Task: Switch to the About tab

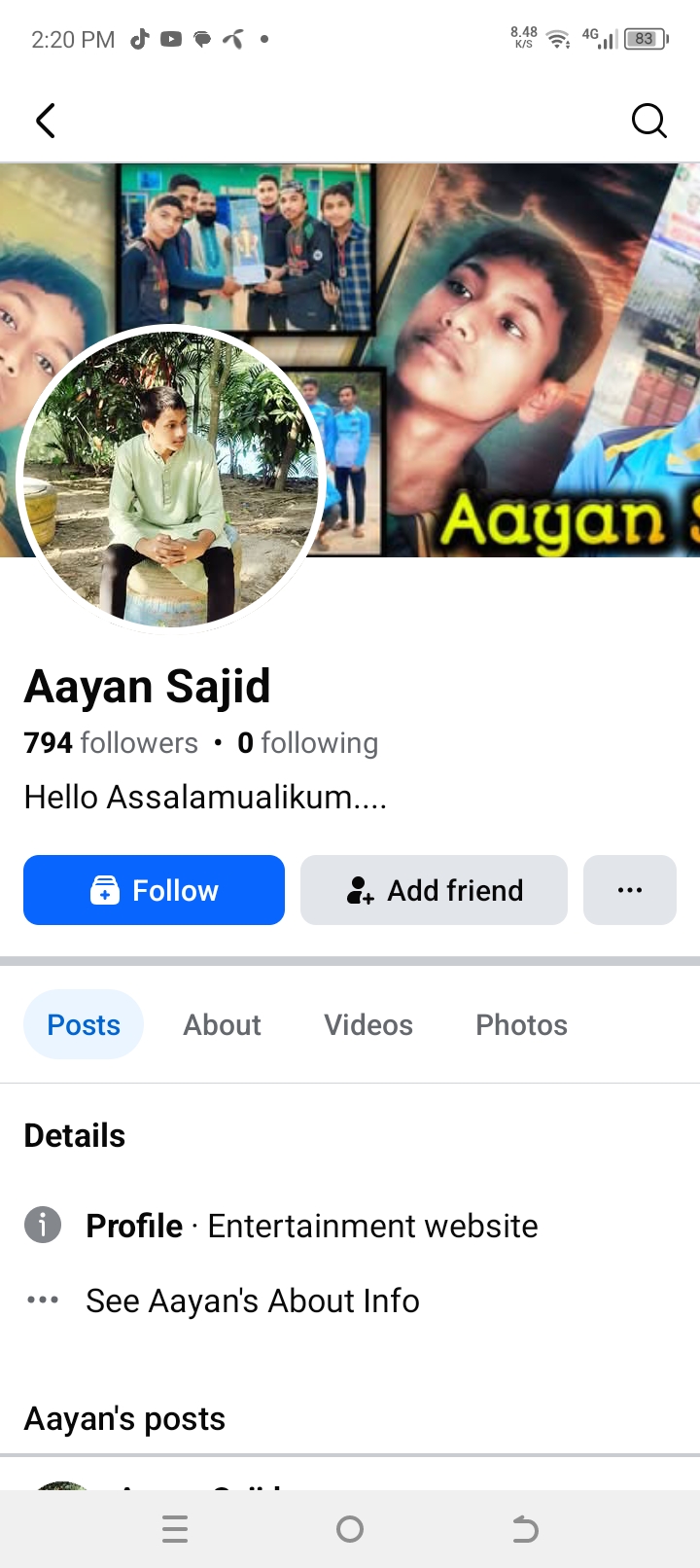Action: tap(222, 1024)
